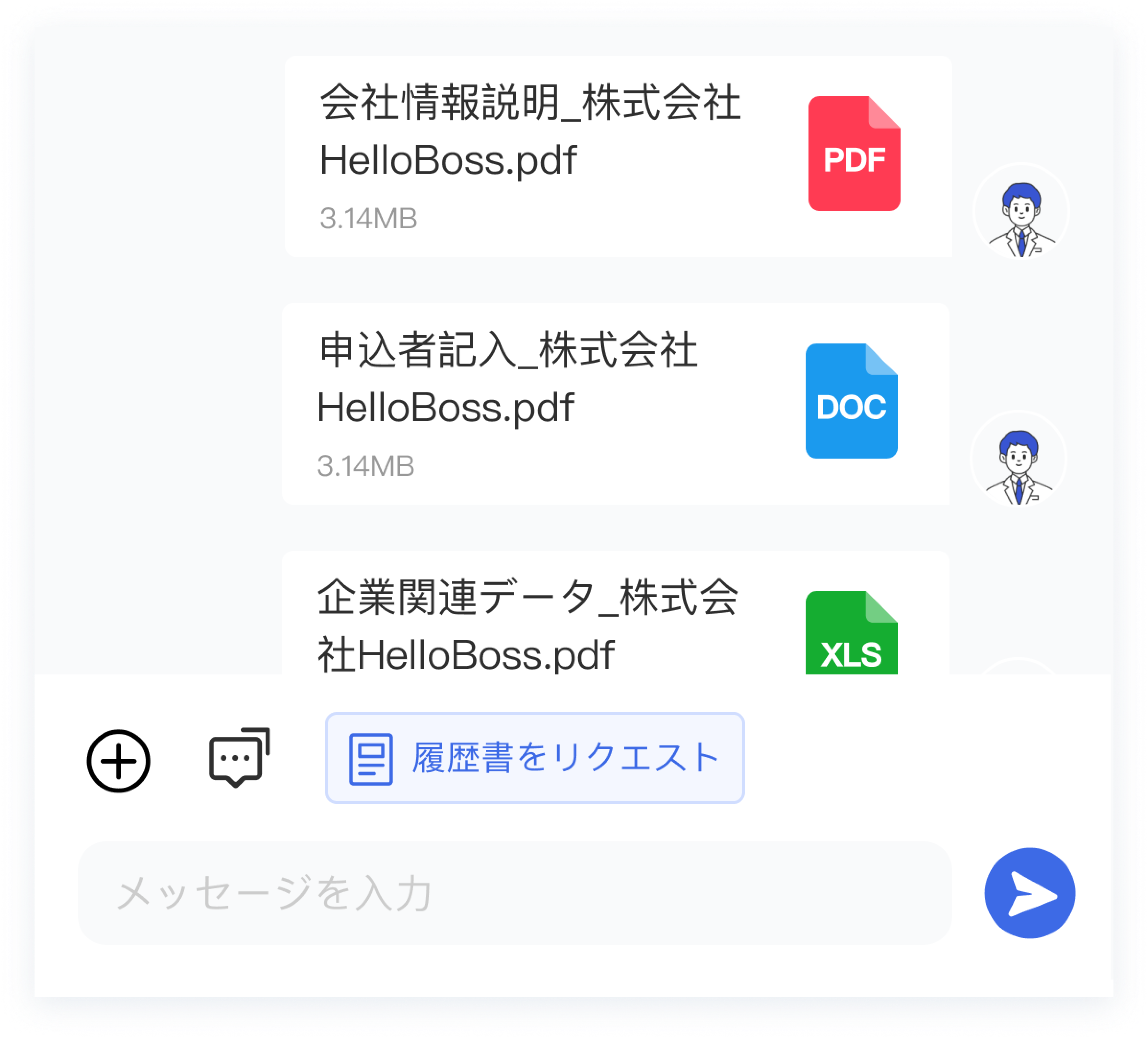This screenshot has height=1039, width=1148.
Task: Open the 会社情報説明 PDF file
Action: pos(618,157)
